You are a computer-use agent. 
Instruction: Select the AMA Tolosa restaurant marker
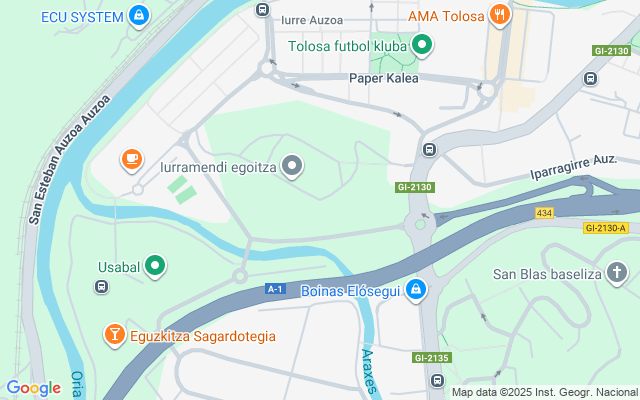(500, 15)
